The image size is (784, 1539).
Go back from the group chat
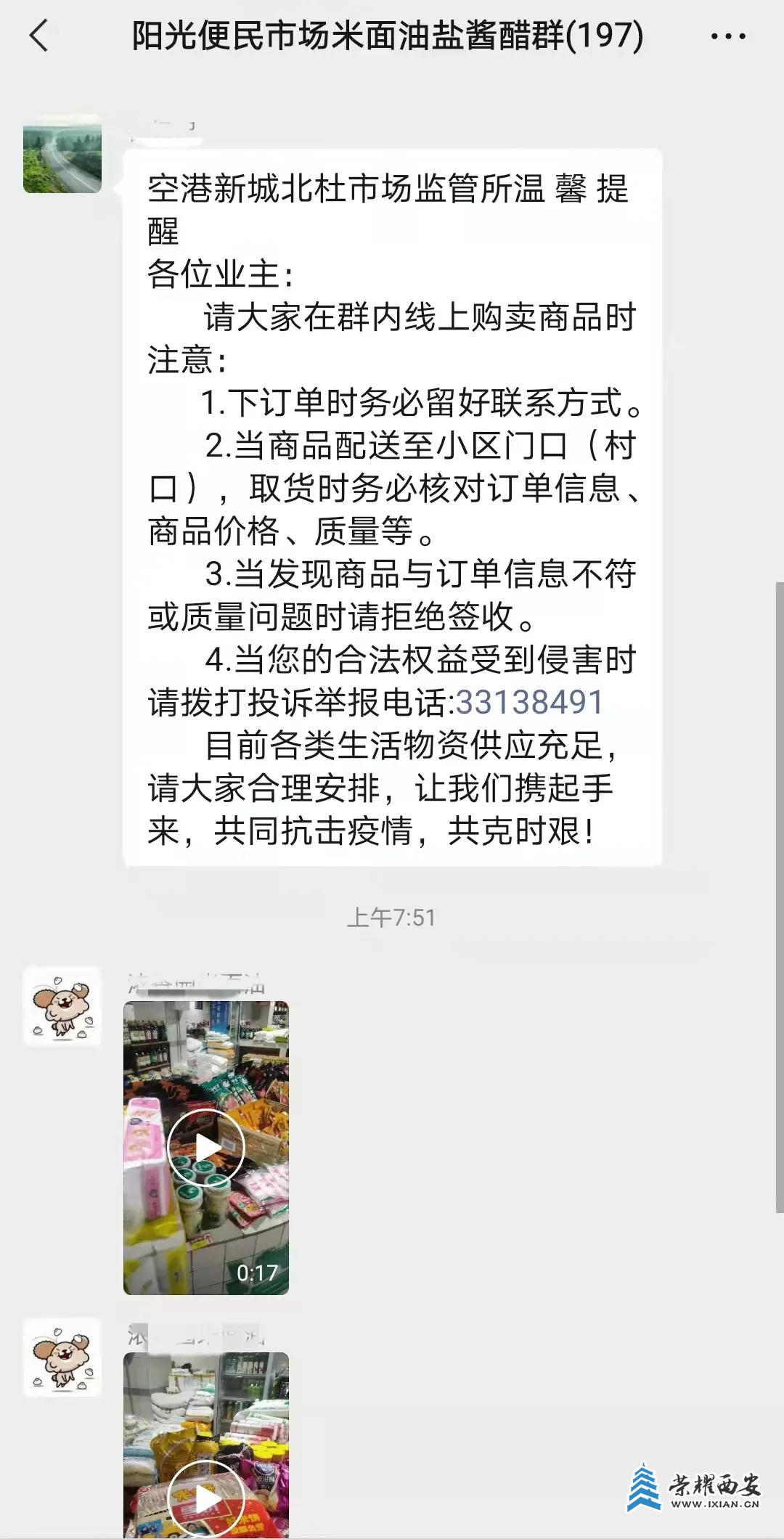[39, 36]
